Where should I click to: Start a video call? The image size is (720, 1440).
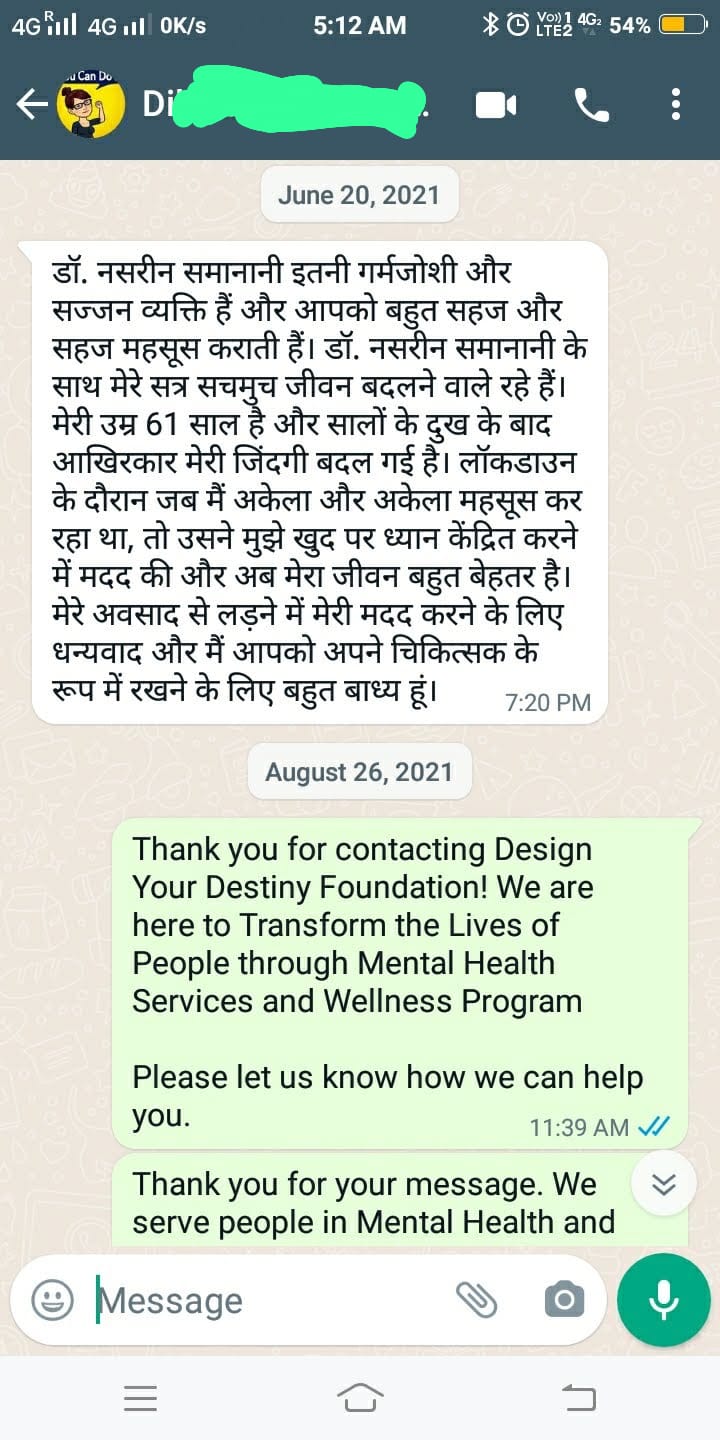[496, 104]
